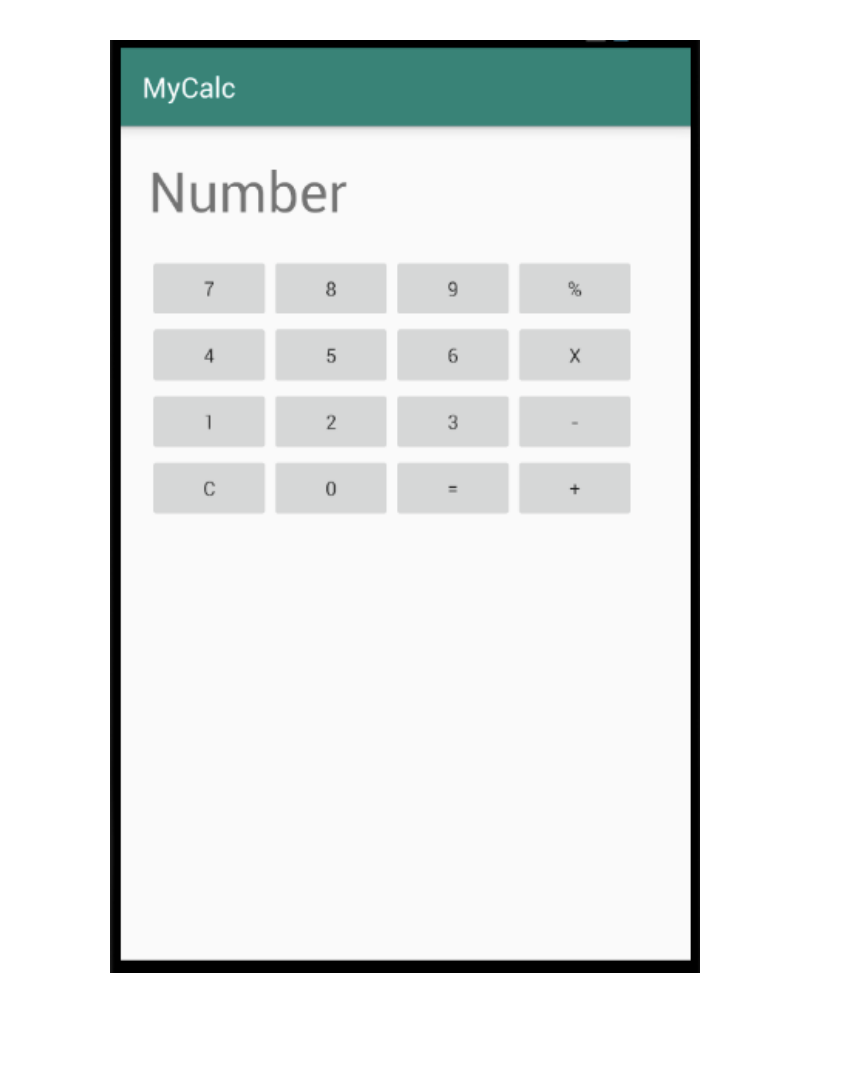The image size is (864, 1084).
Task: Tap the percent (%) operator
Action: (574, 289)
